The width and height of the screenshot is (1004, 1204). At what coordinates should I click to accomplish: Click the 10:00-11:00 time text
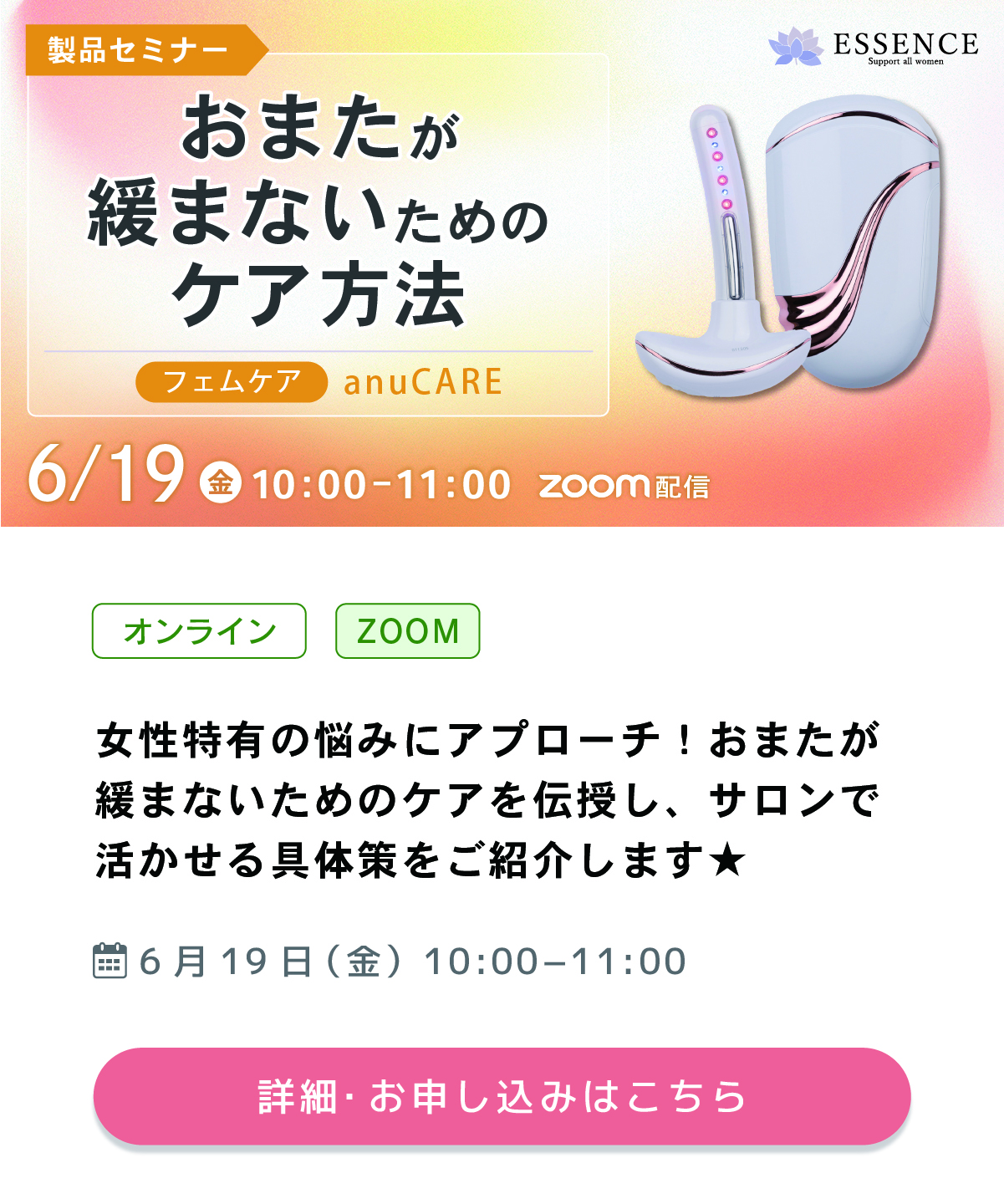pyautogui.click(x=385, y=483)
